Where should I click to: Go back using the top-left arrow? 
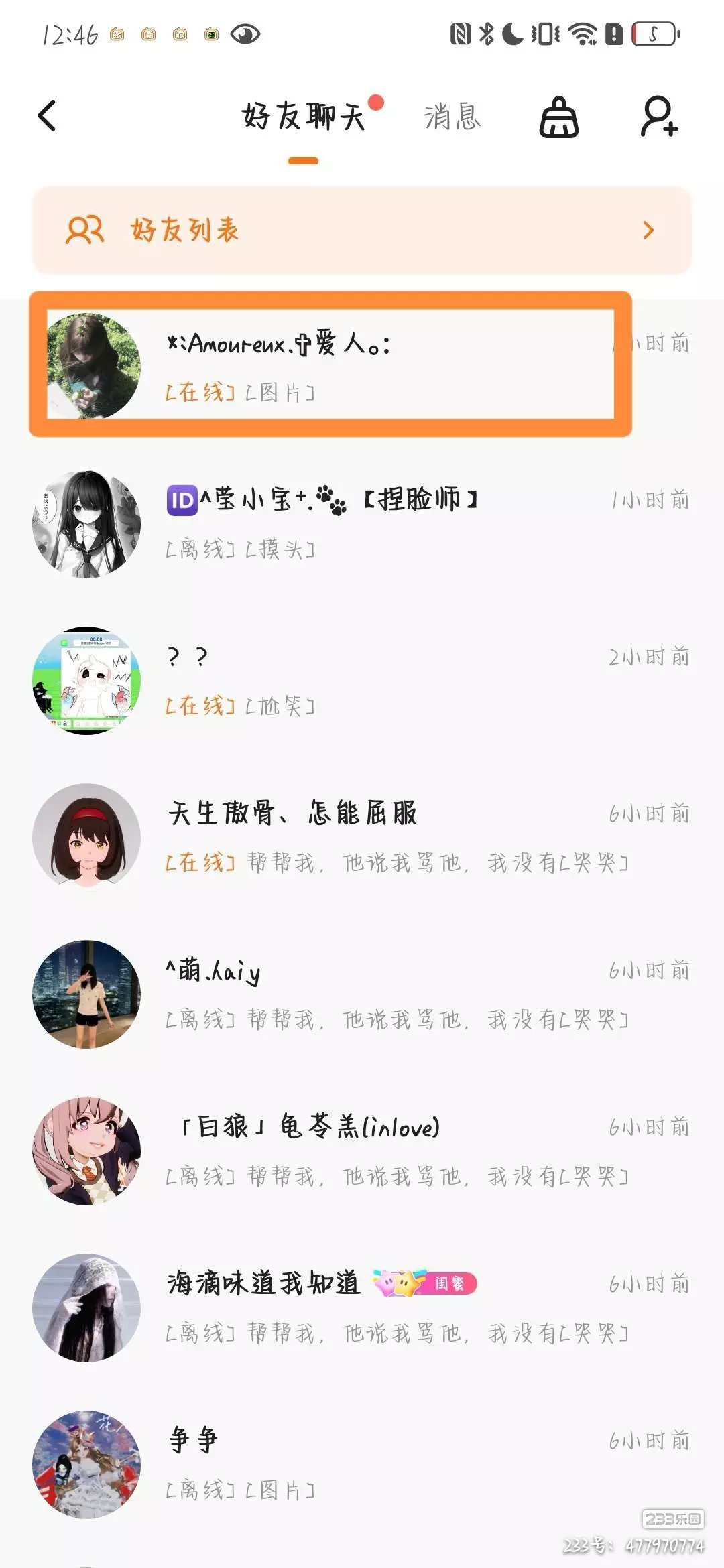(46, 116)
